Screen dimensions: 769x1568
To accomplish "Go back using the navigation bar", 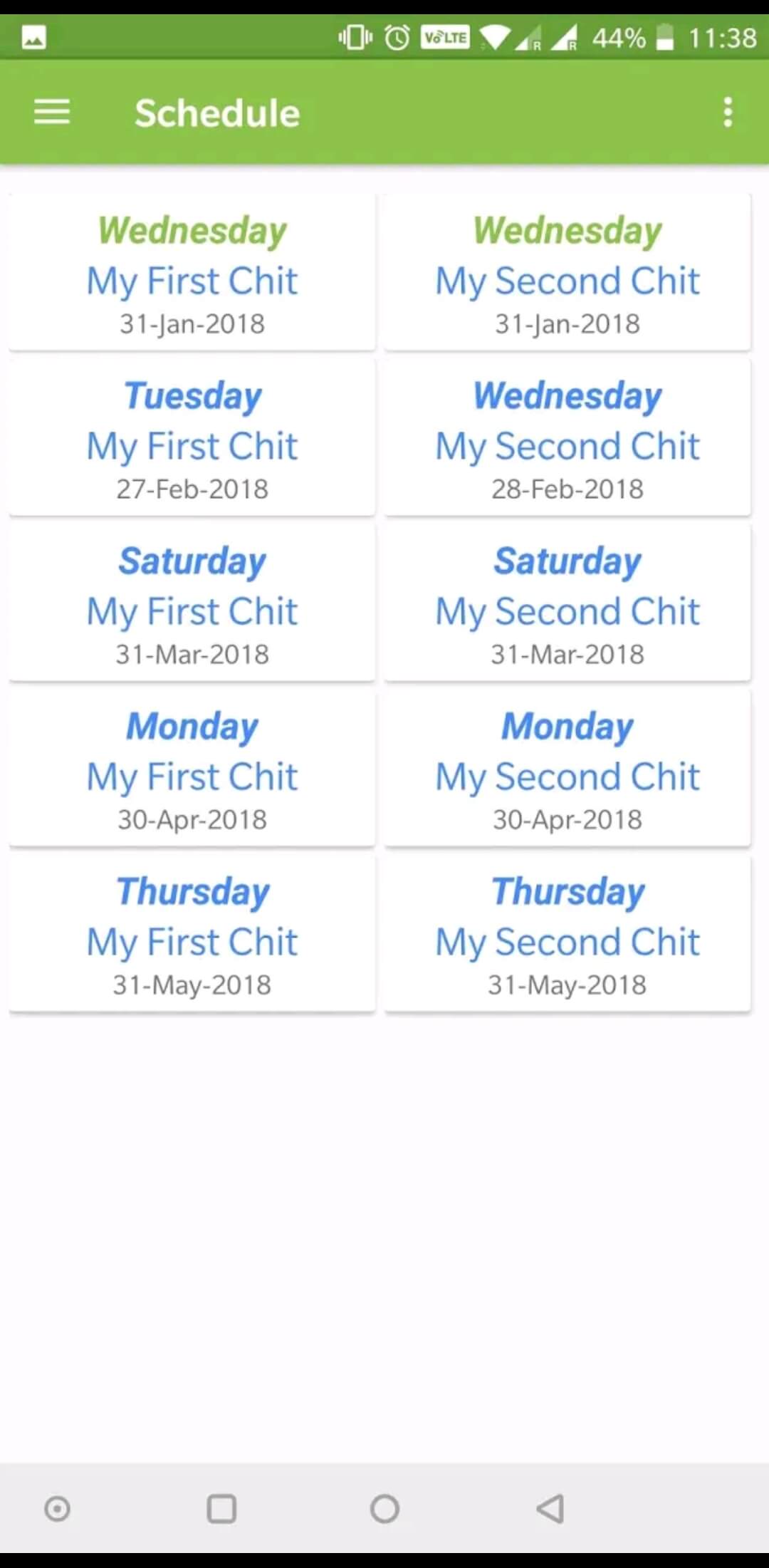I will (x=550, y=1508).
